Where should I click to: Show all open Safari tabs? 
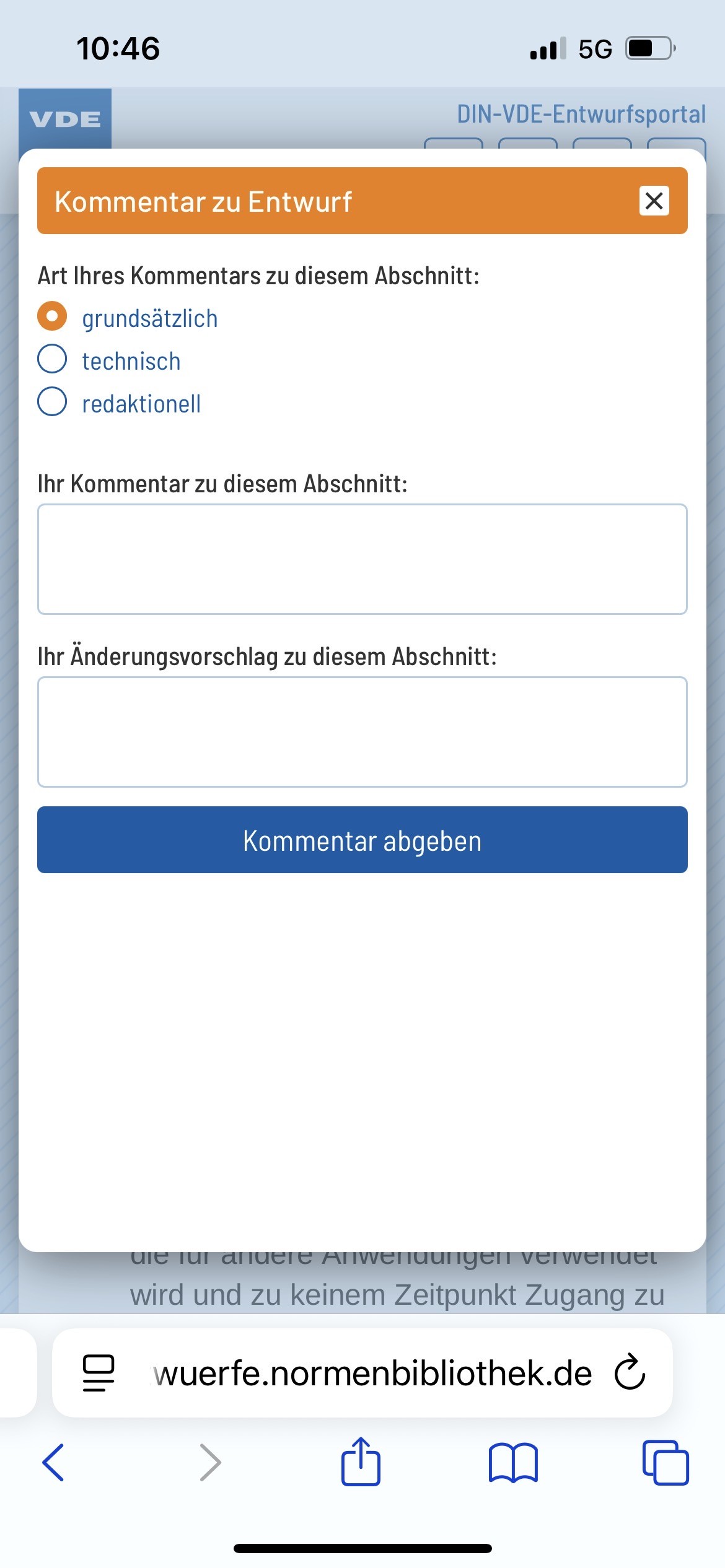[666, 1463]
